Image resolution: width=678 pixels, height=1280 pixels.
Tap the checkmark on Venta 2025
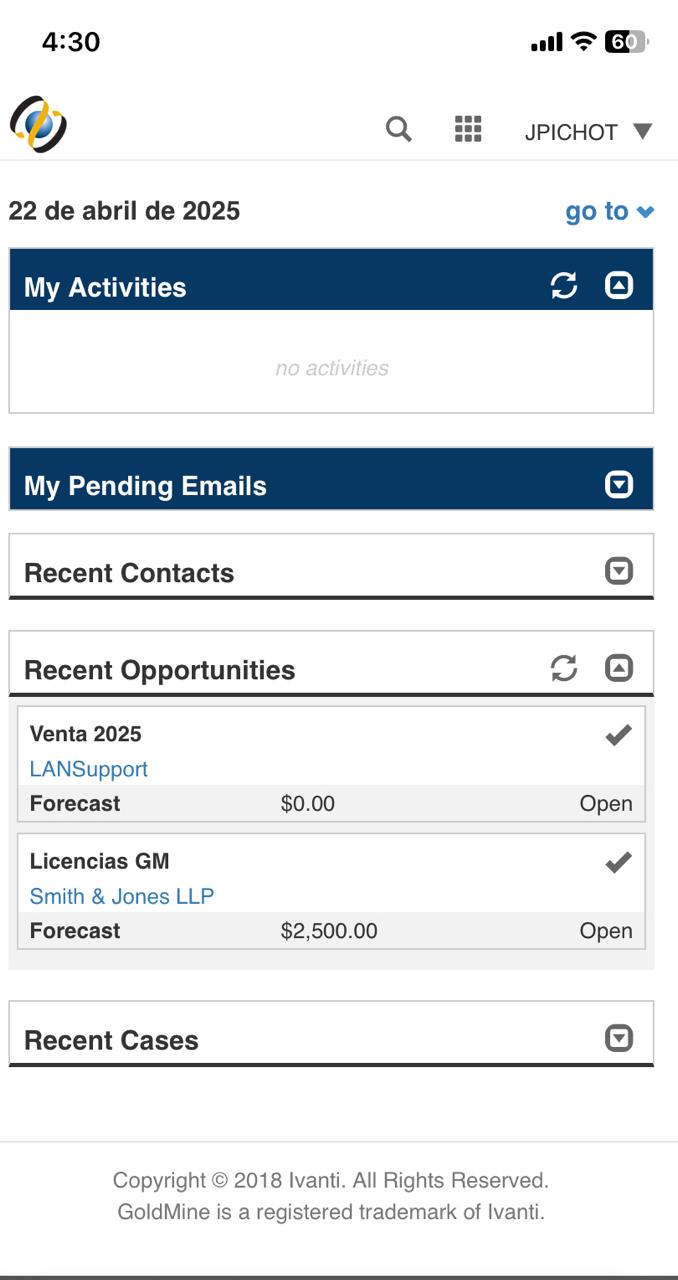tap(618, 735)
